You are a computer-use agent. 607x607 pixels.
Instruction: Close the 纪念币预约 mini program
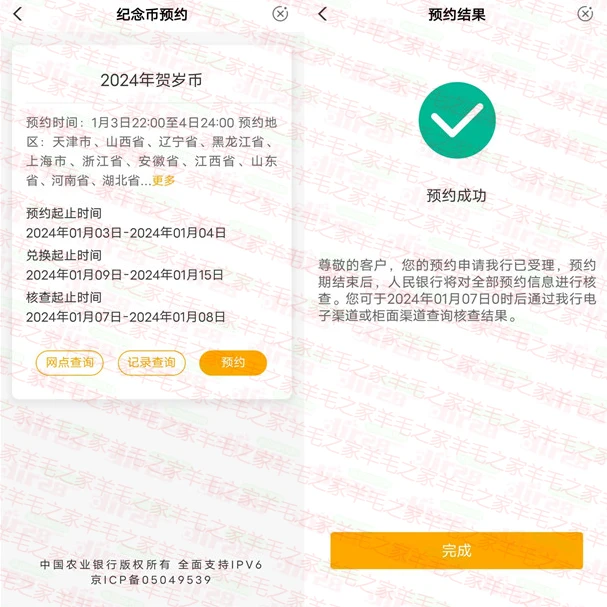tap(280, 14)
